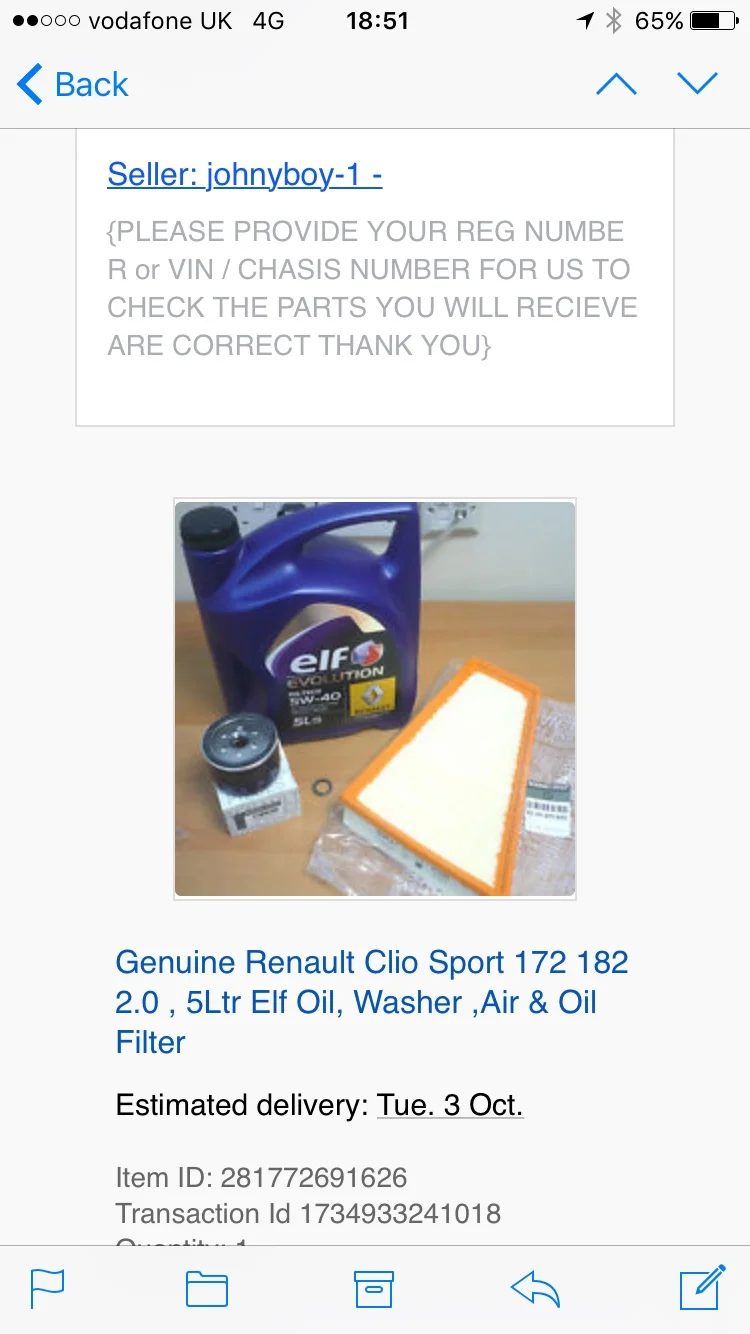Viewport: 750px width, 1334px height.
Task: Reply to this email
Action: (535, 1289)
